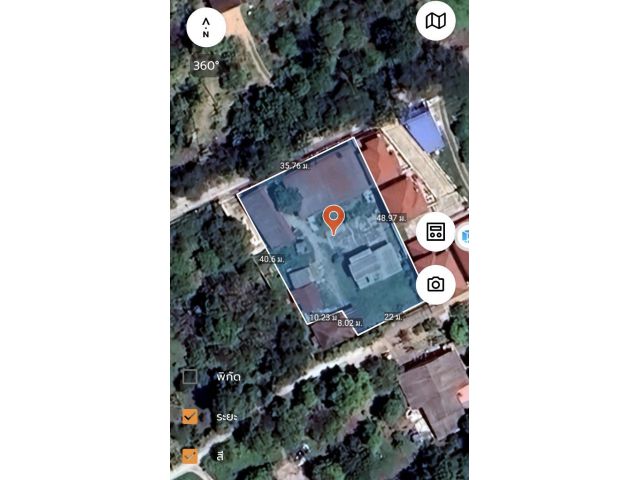The image size is (640, 480).
Task: Enable the พิกัด checkbox
Action: pyautogui.click(x=190, y=377)
